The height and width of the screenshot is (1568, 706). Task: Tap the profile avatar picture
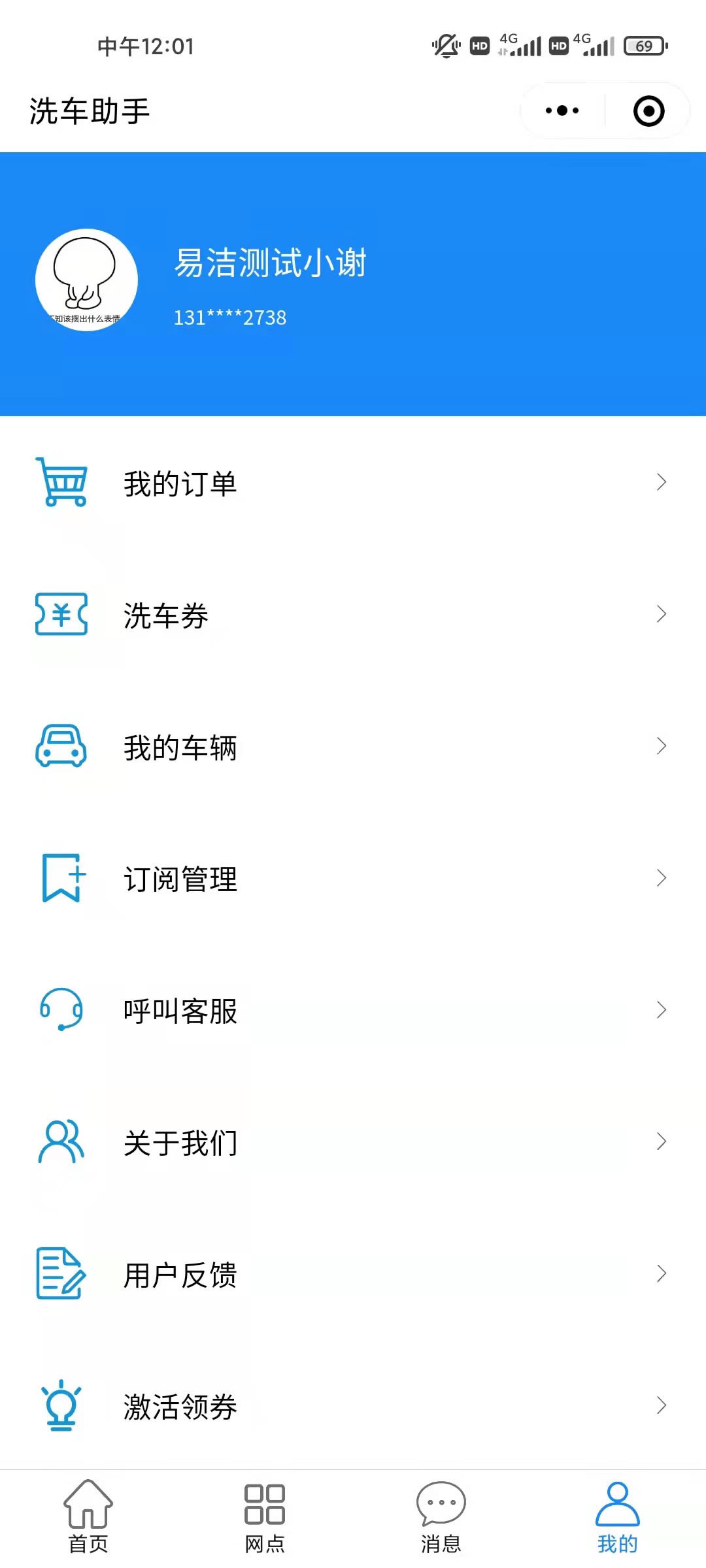tap(86, 280)
